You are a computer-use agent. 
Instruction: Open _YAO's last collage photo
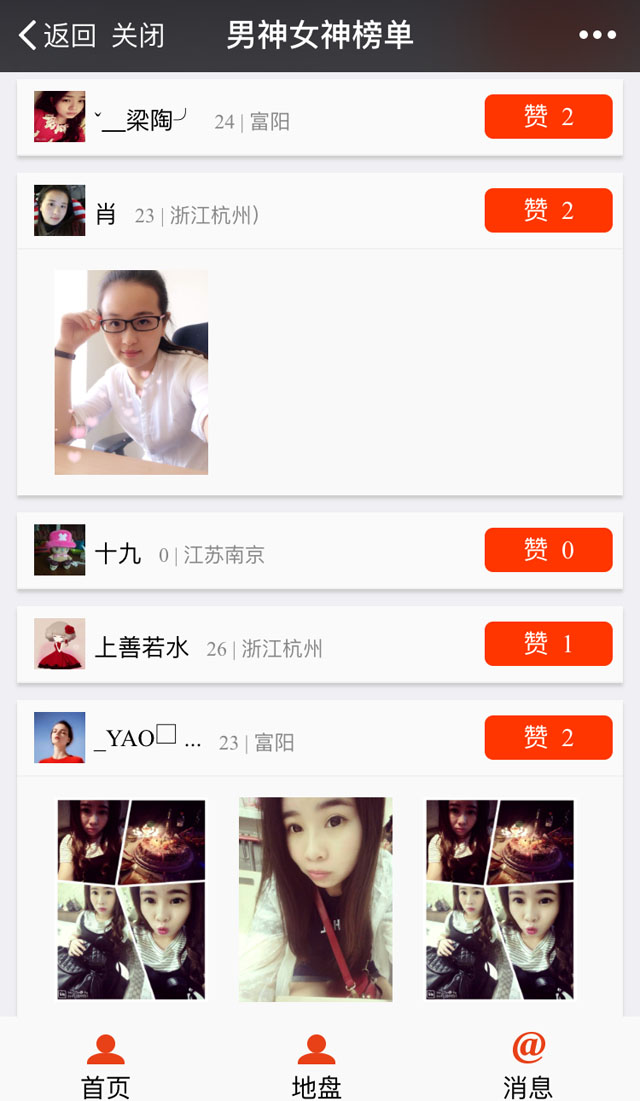pos(499,899)
